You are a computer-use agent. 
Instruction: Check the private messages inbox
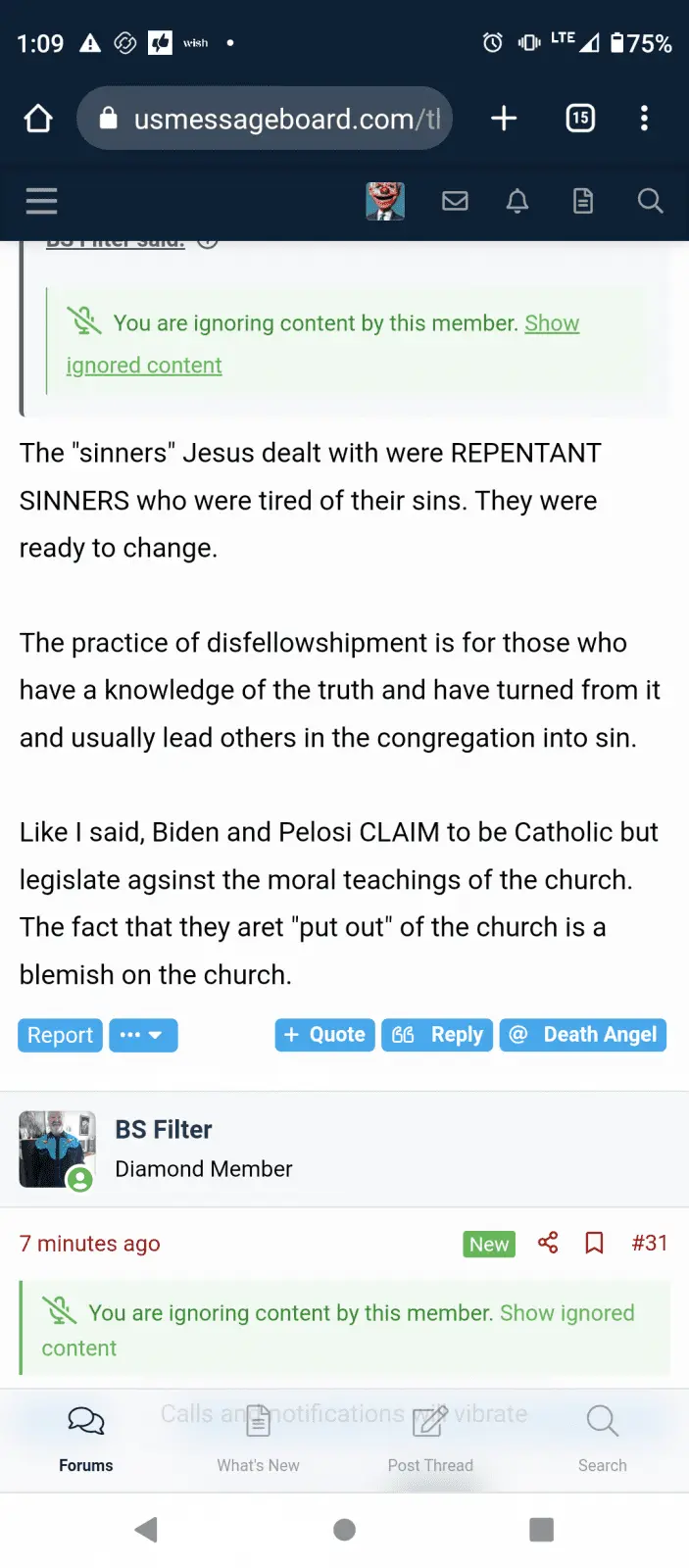click(x=455, y=201)
